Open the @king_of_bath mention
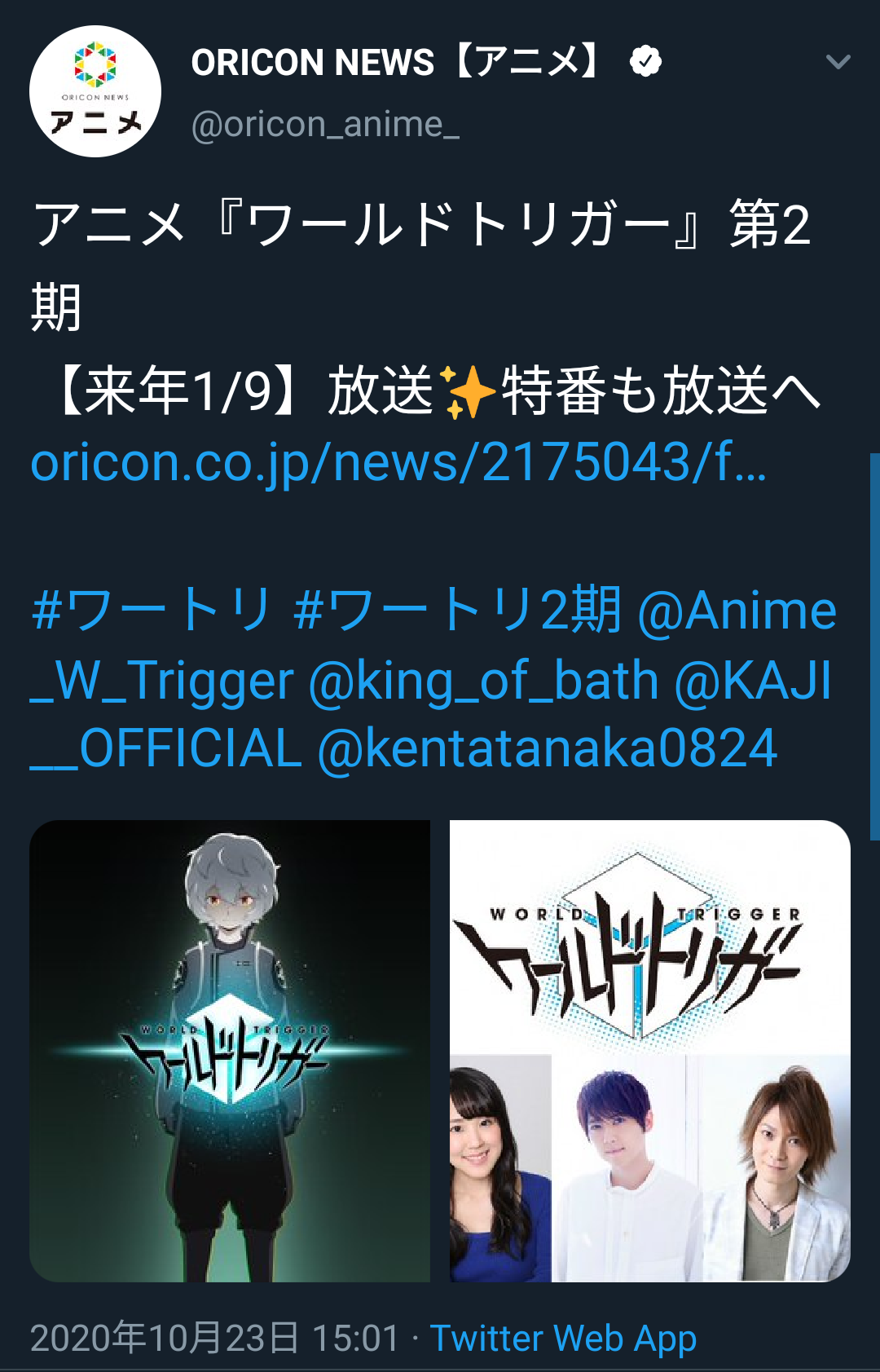 pyautogui.click(x=483, y=680)
